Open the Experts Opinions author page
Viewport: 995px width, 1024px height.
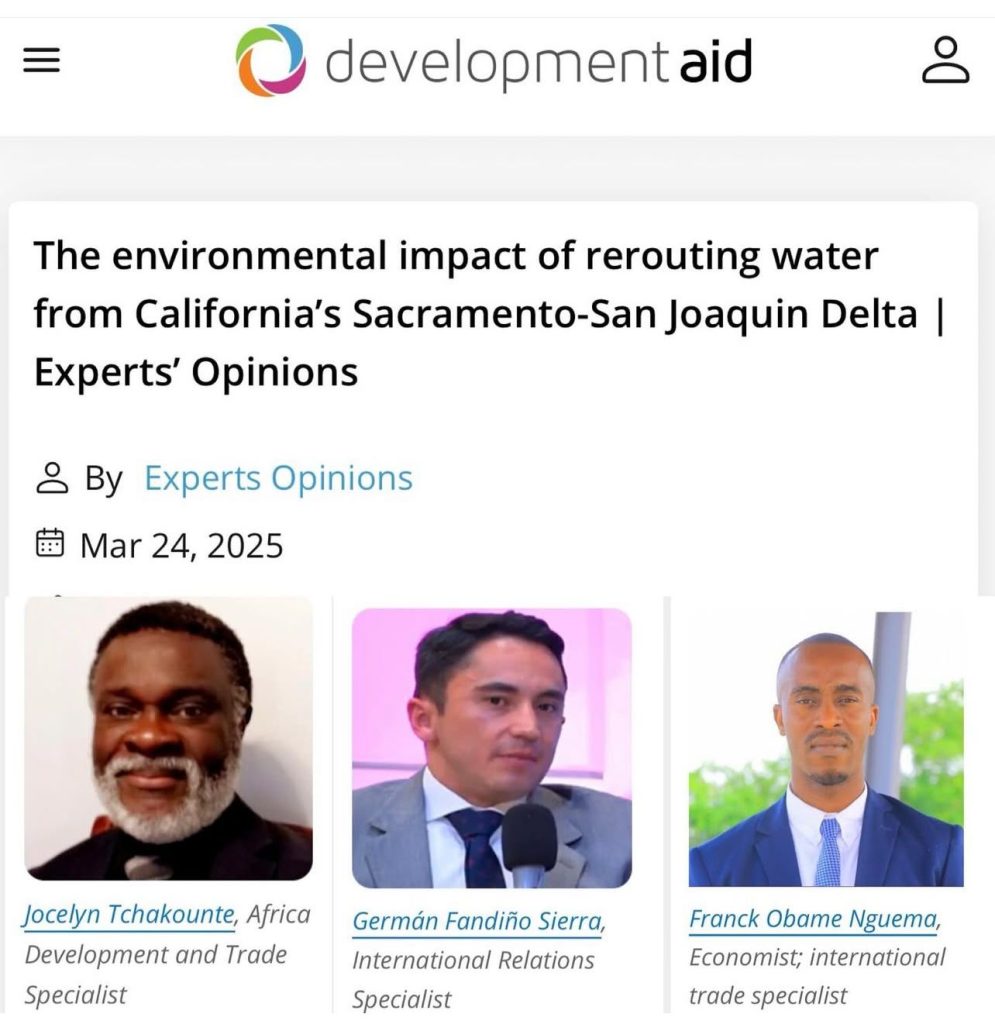[x=280, y=478]
